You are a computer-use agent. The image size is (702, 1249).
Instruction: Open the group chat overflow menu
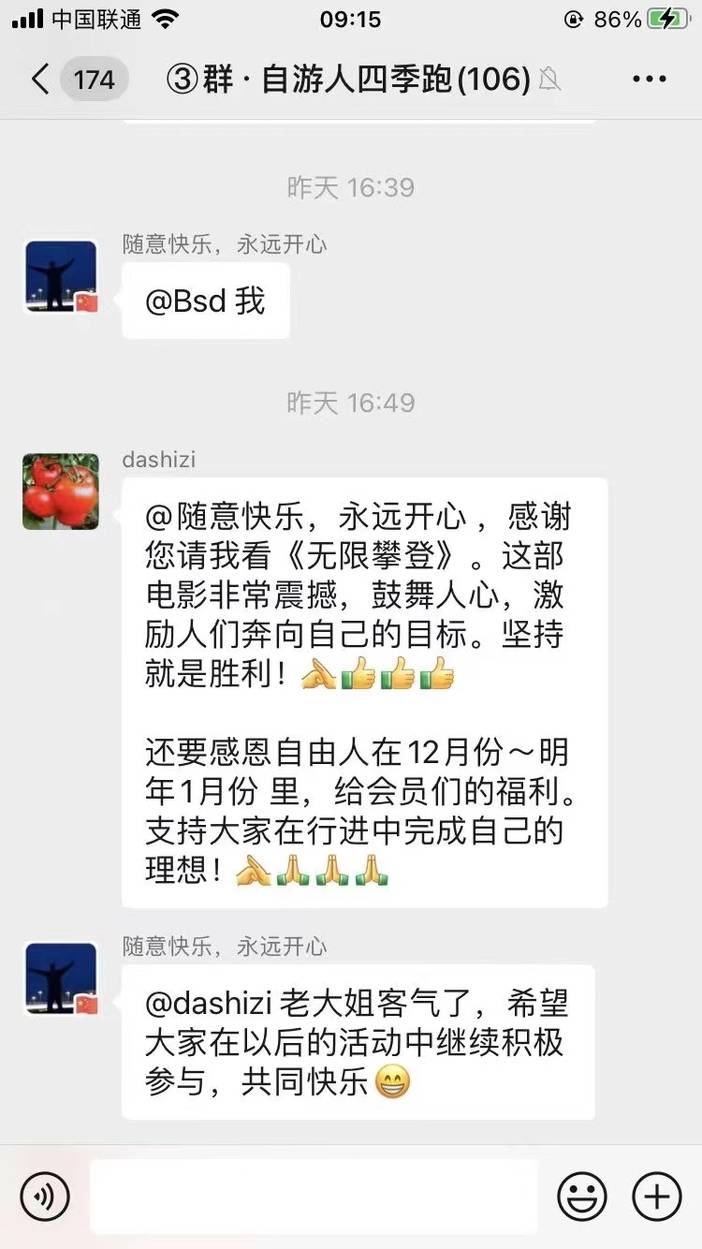click(x=650, y=80)
